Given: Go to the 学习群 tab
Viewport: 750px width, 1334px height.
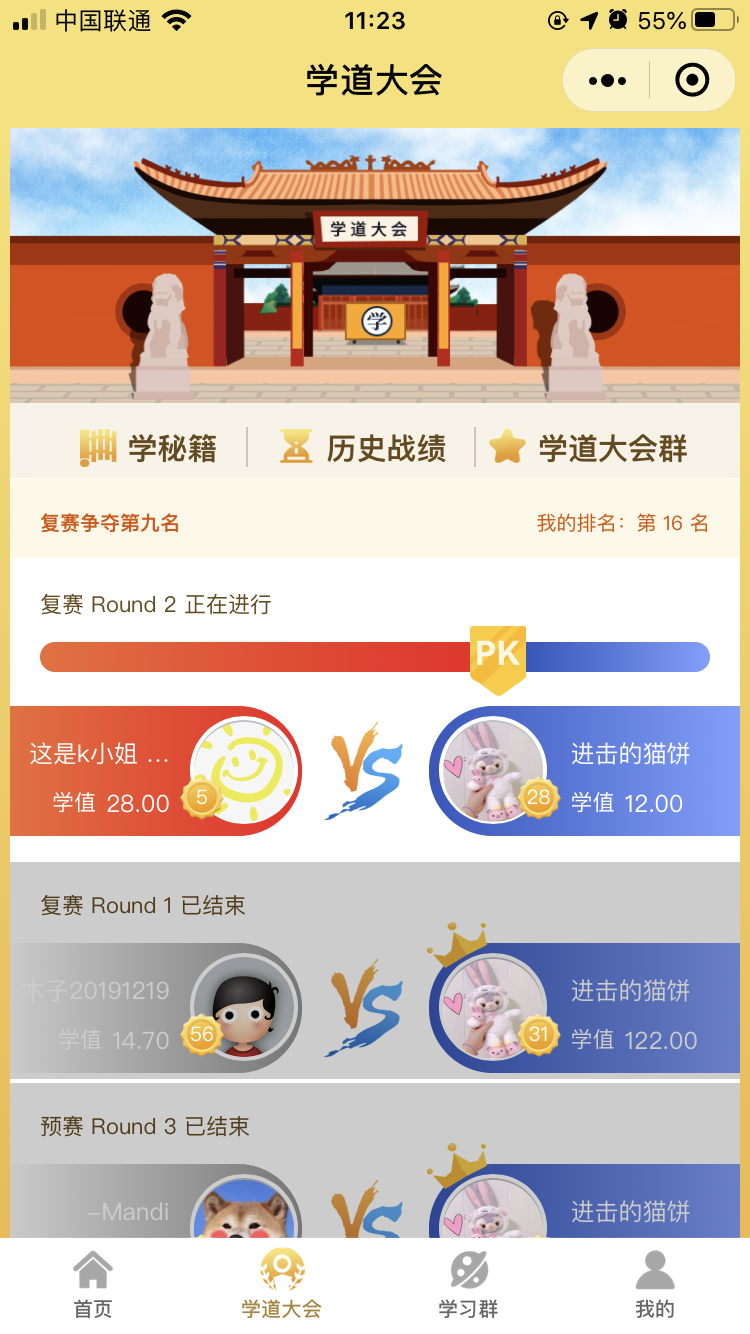Looking at the screenshot, I should [x=468, y=1285].
